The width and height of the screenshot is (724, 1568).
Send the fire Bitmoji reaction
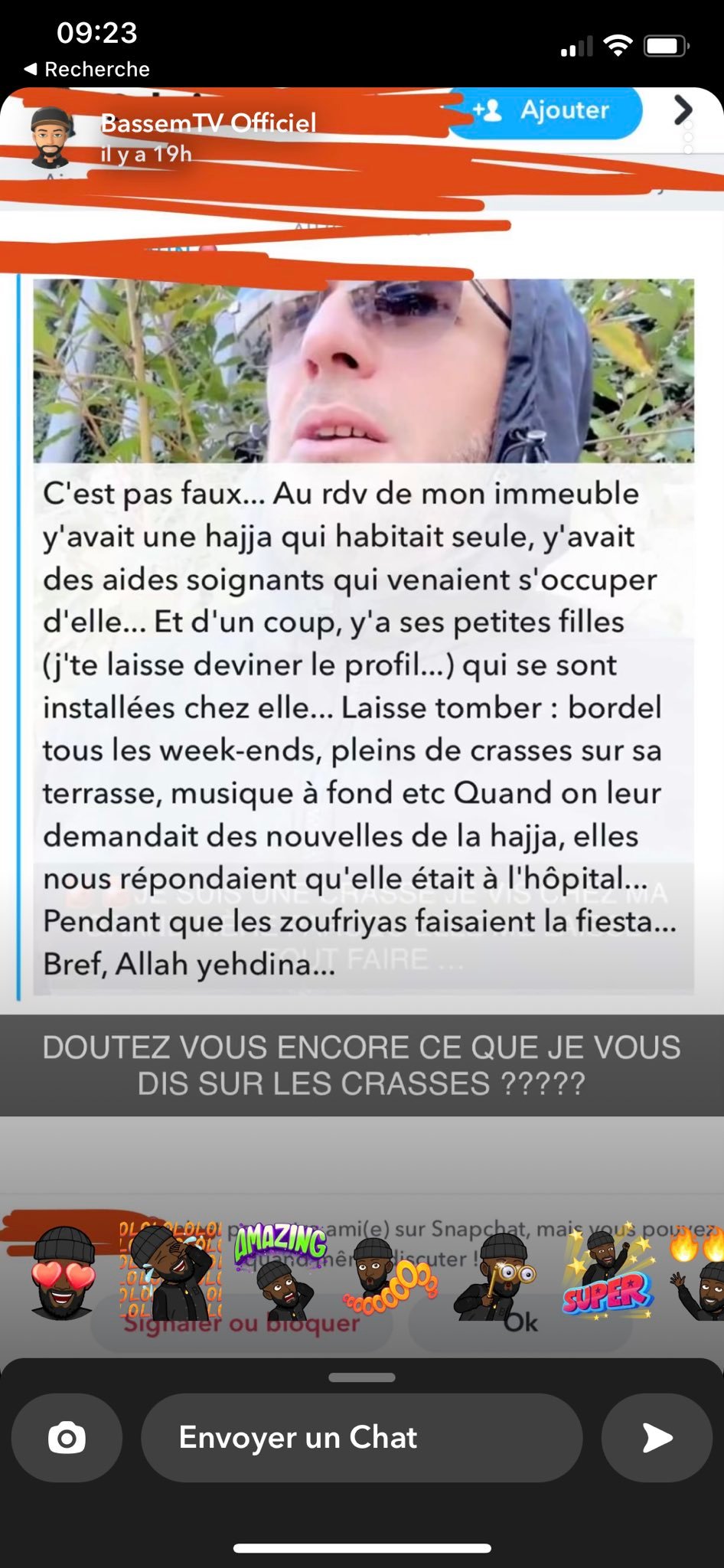click(x=696, y=1272)
